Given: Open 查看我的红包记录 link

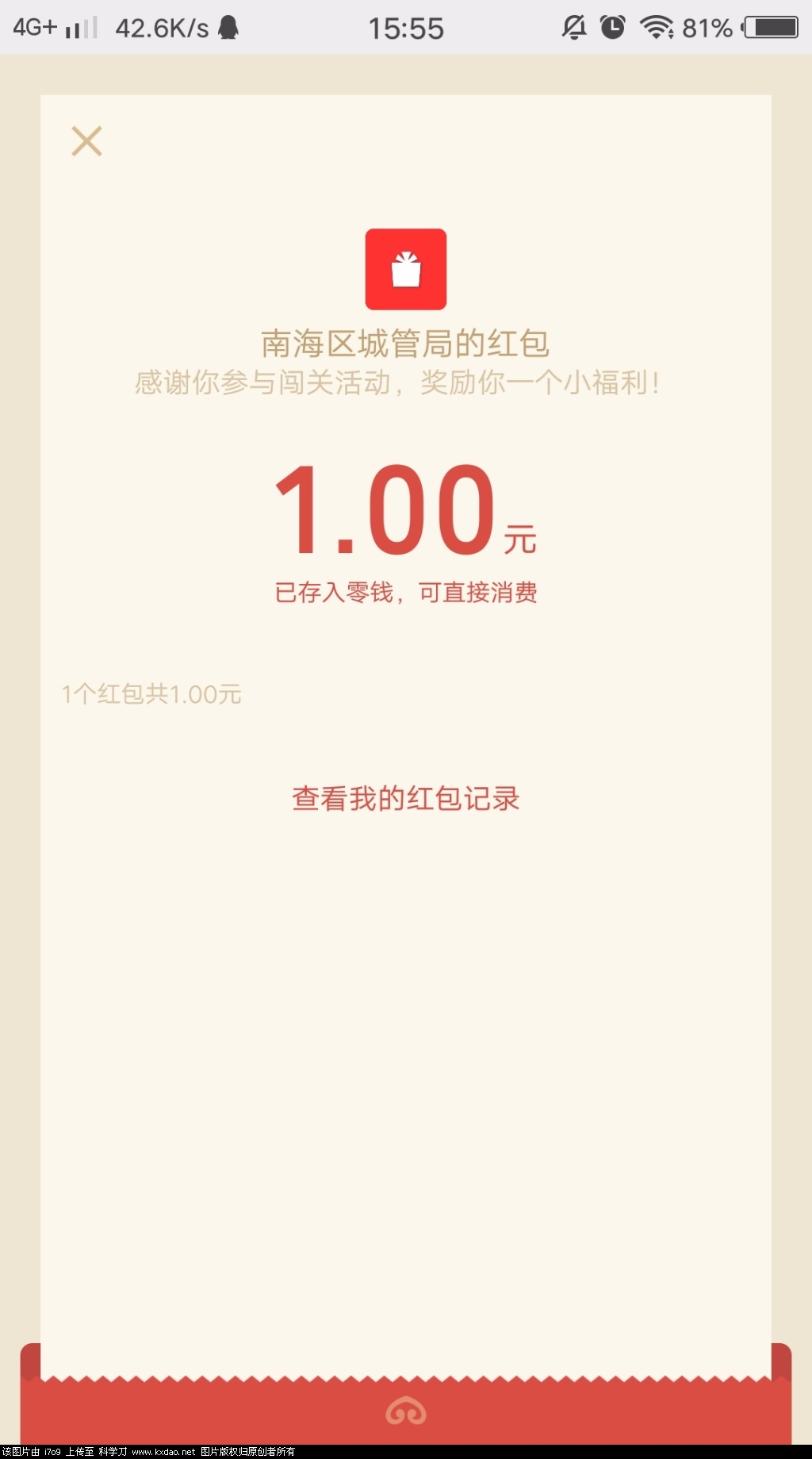Looking at the screenshot, I should point(405,798).
